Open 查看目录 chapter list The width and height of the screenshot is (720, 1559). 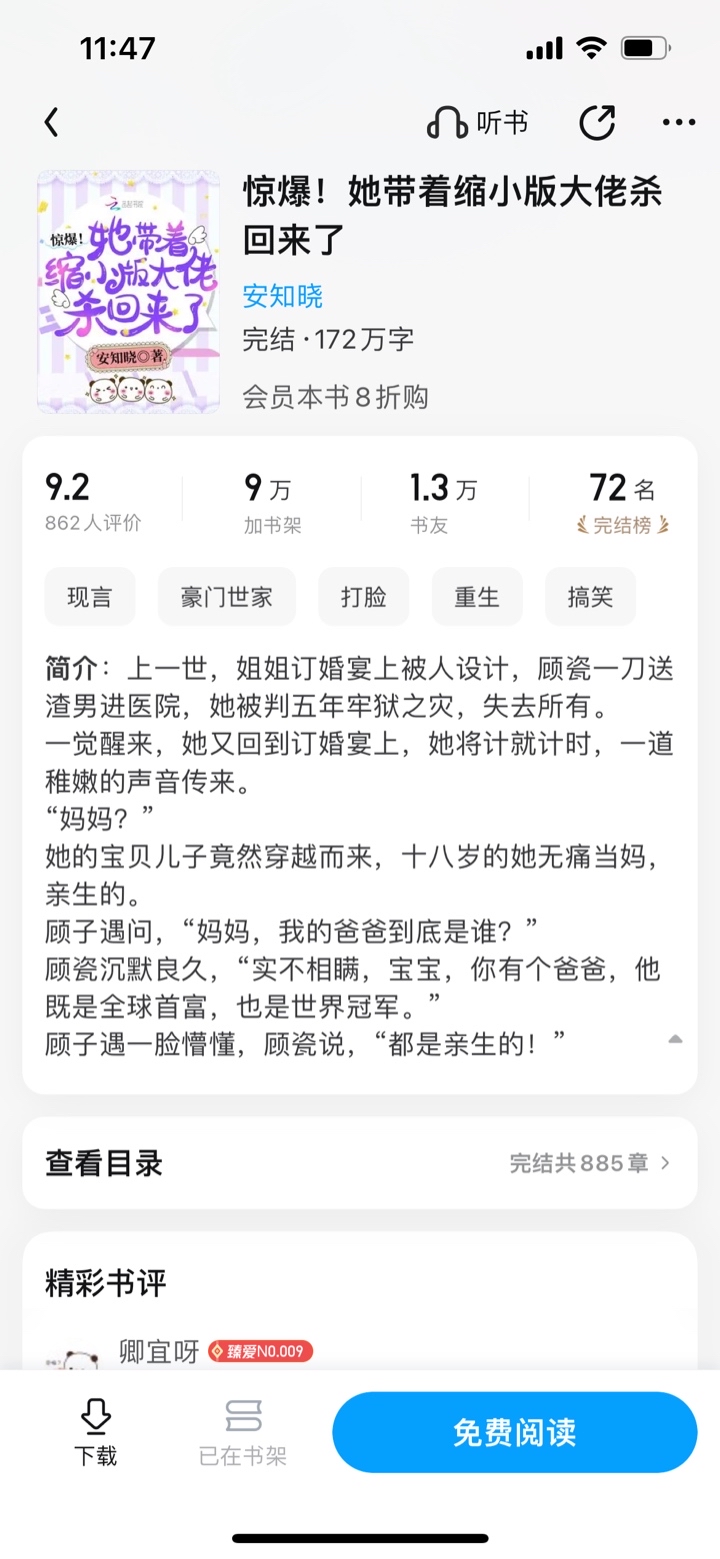pos(360,1163)
